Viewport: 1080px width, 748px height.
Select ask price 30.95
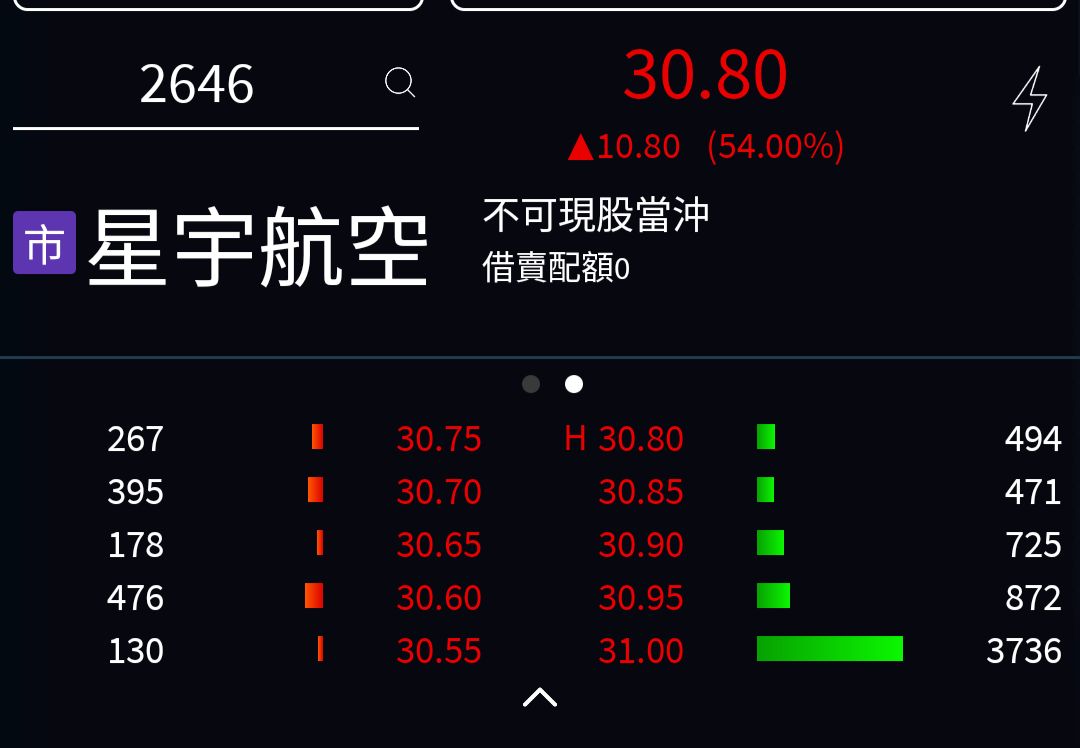coord(641,597)
